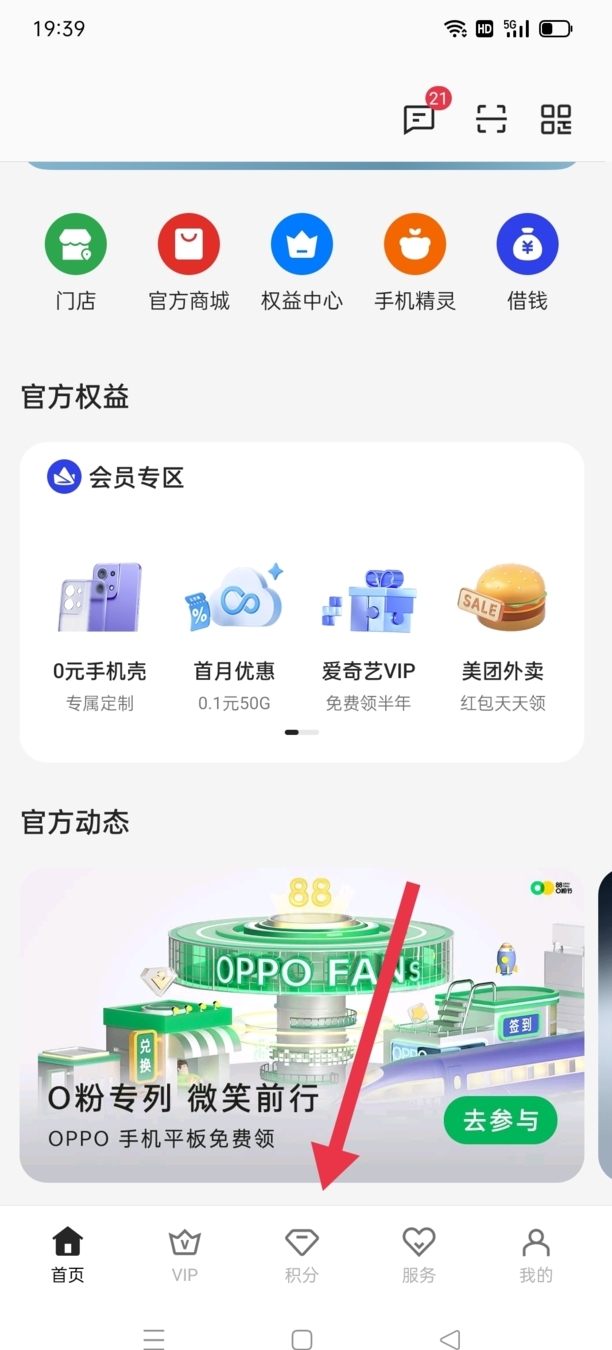The image size is (612, 1350).
Task: Go to 首页 home tab
Action: 67,1255
